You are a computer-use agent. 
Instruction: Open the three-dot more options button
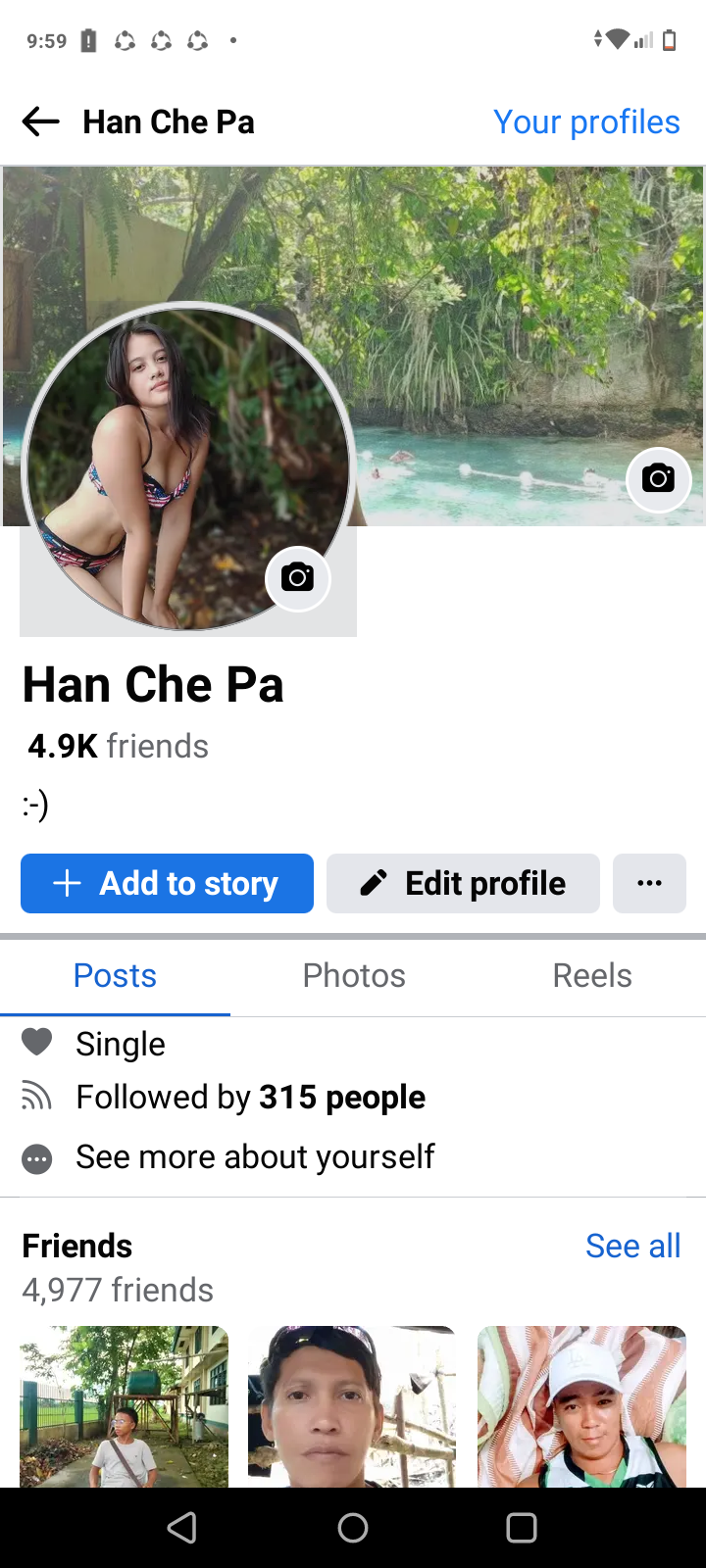coord(649,883)
